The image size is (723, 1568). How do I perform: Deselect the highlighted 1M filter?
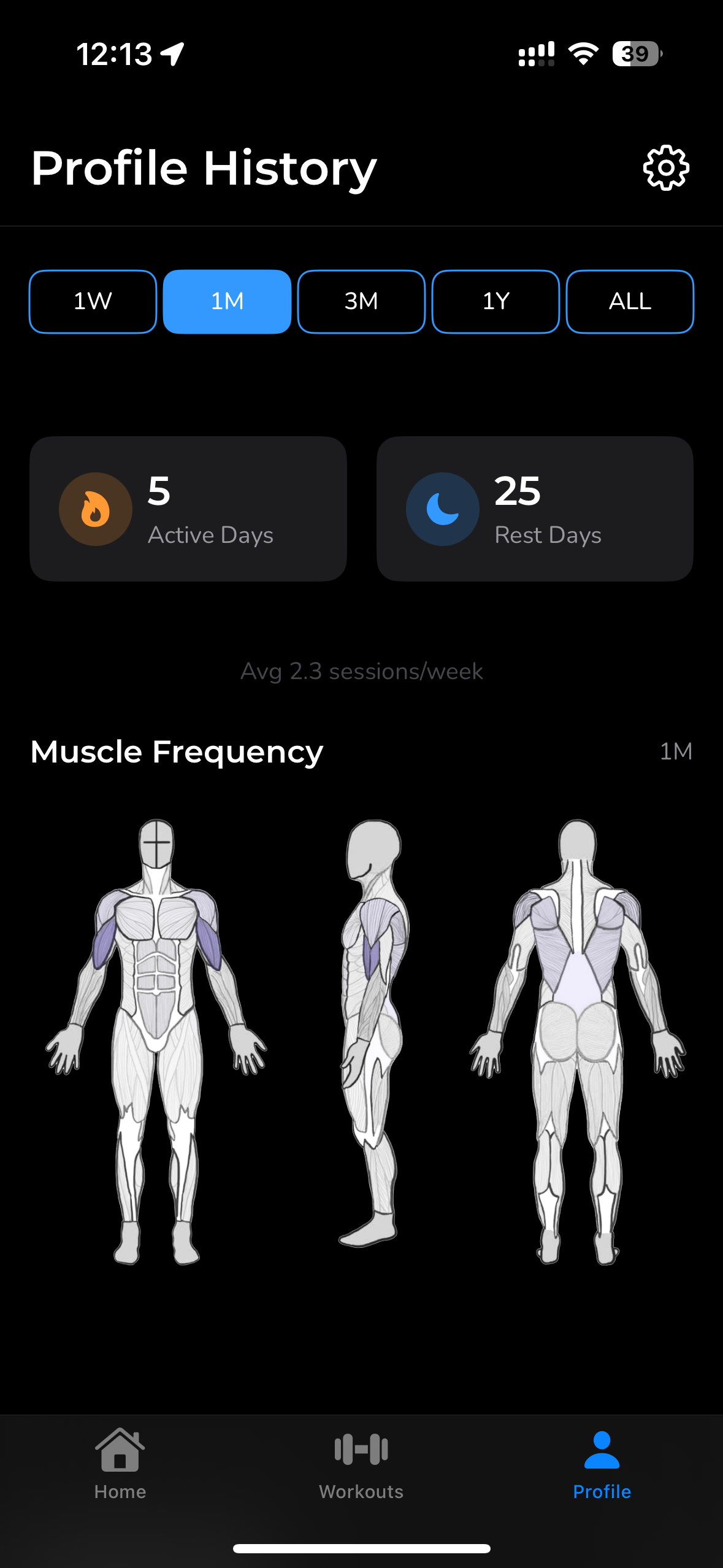226,301
